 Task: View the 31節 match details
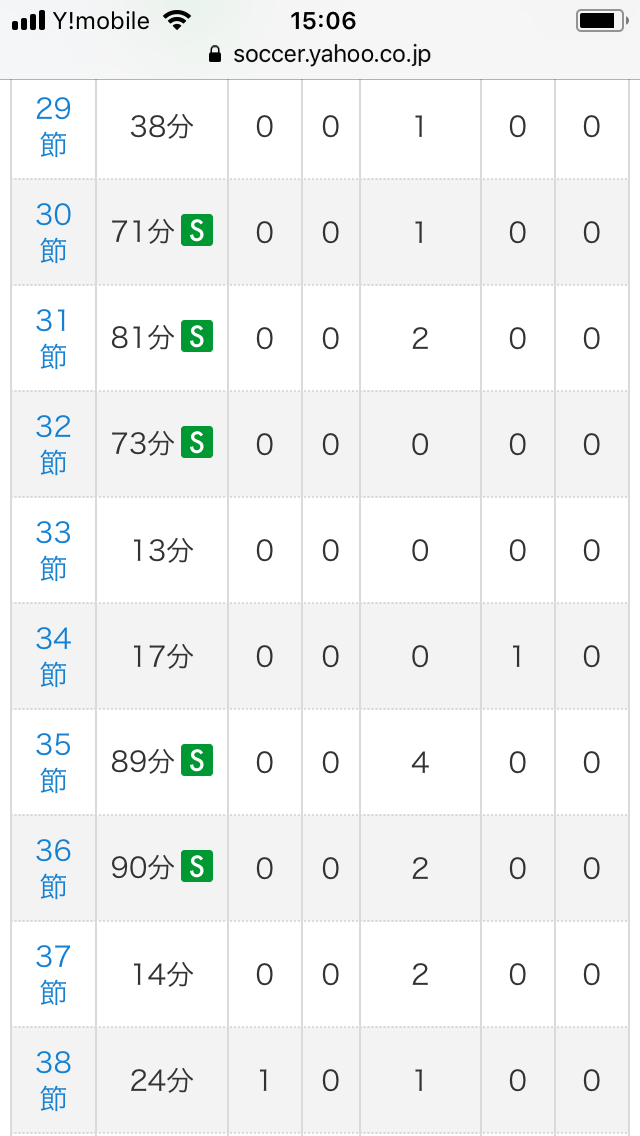pos(54,338)
